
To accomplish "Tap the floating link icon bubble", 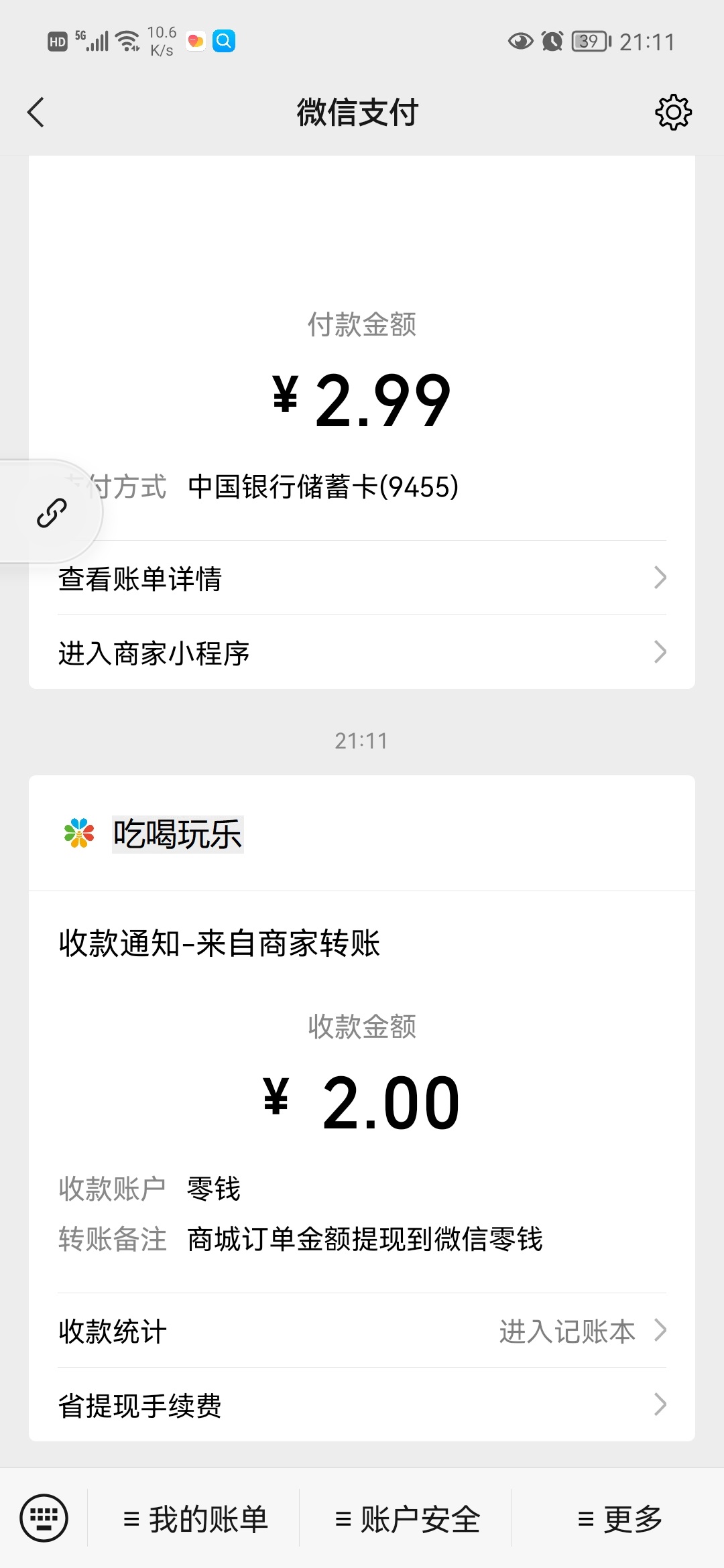I will point(50,512).
